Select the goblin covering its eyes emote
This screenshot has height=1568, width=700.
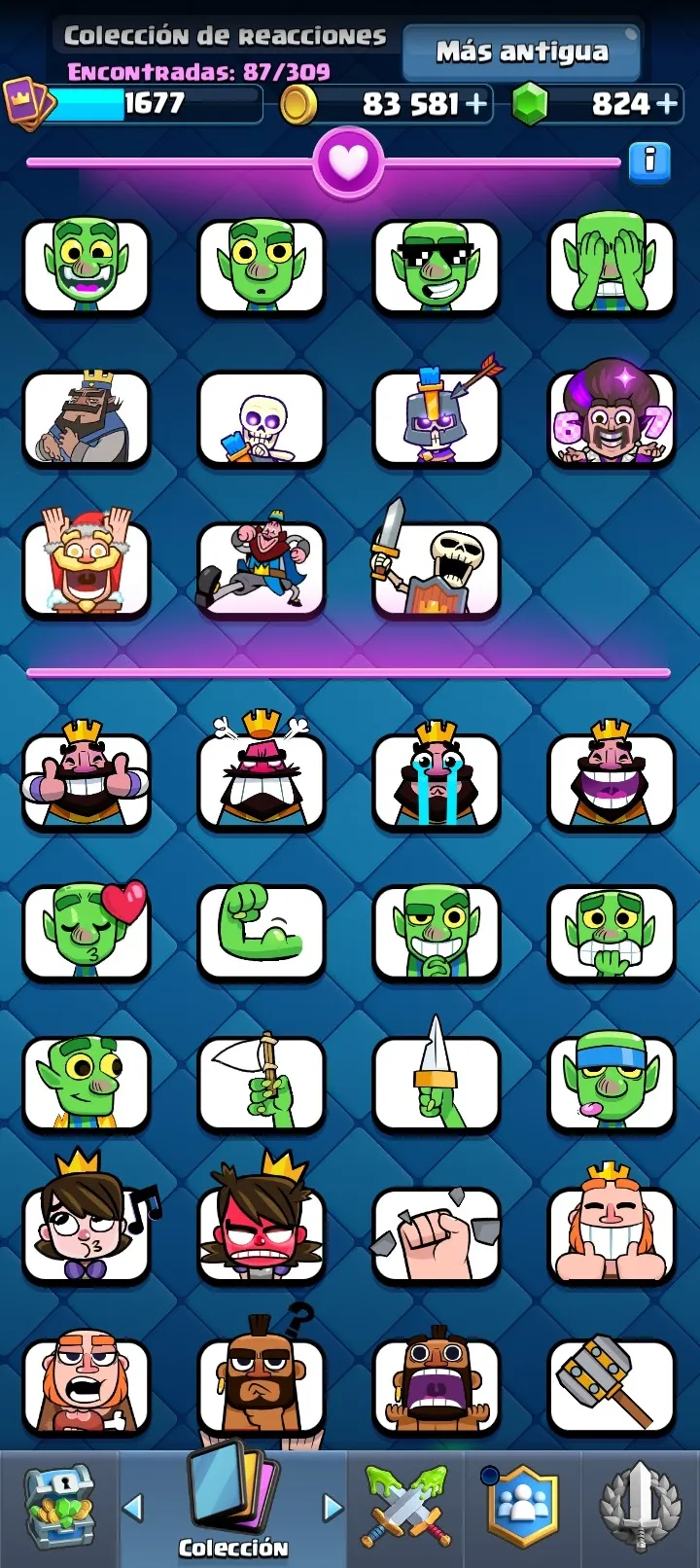(612, 266)
